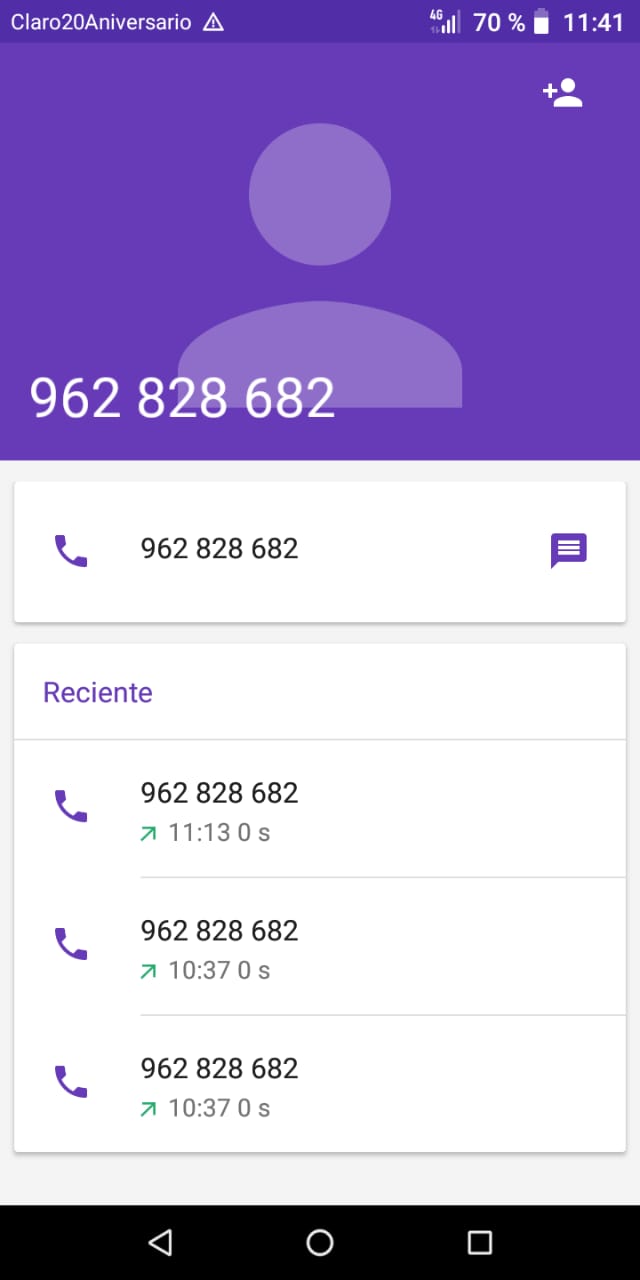Add this number as a new contact
Screen dimensions: 640x1280
[563, 93]
